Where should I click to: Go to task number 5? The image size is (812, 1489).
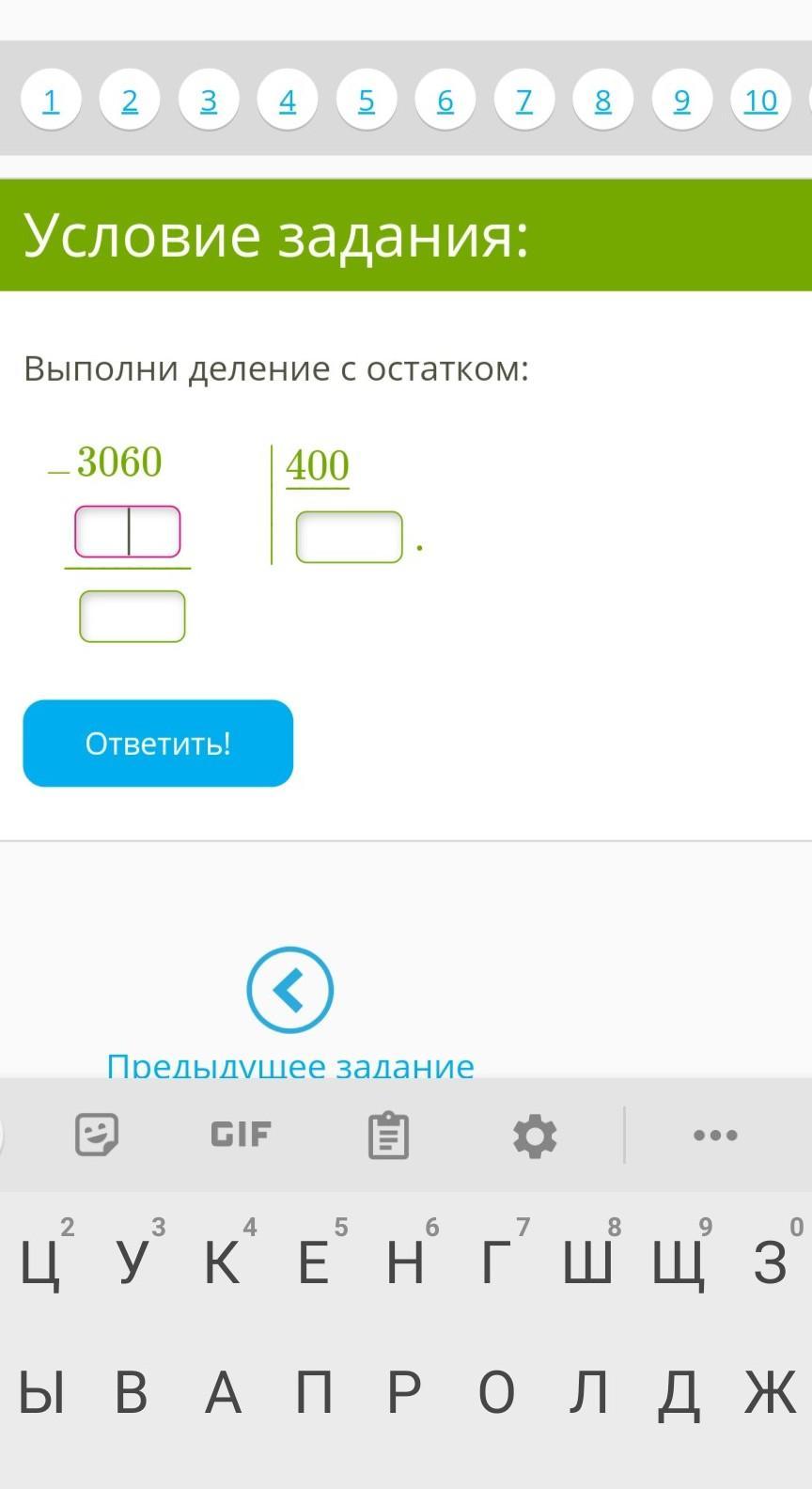tap(367, 100)
